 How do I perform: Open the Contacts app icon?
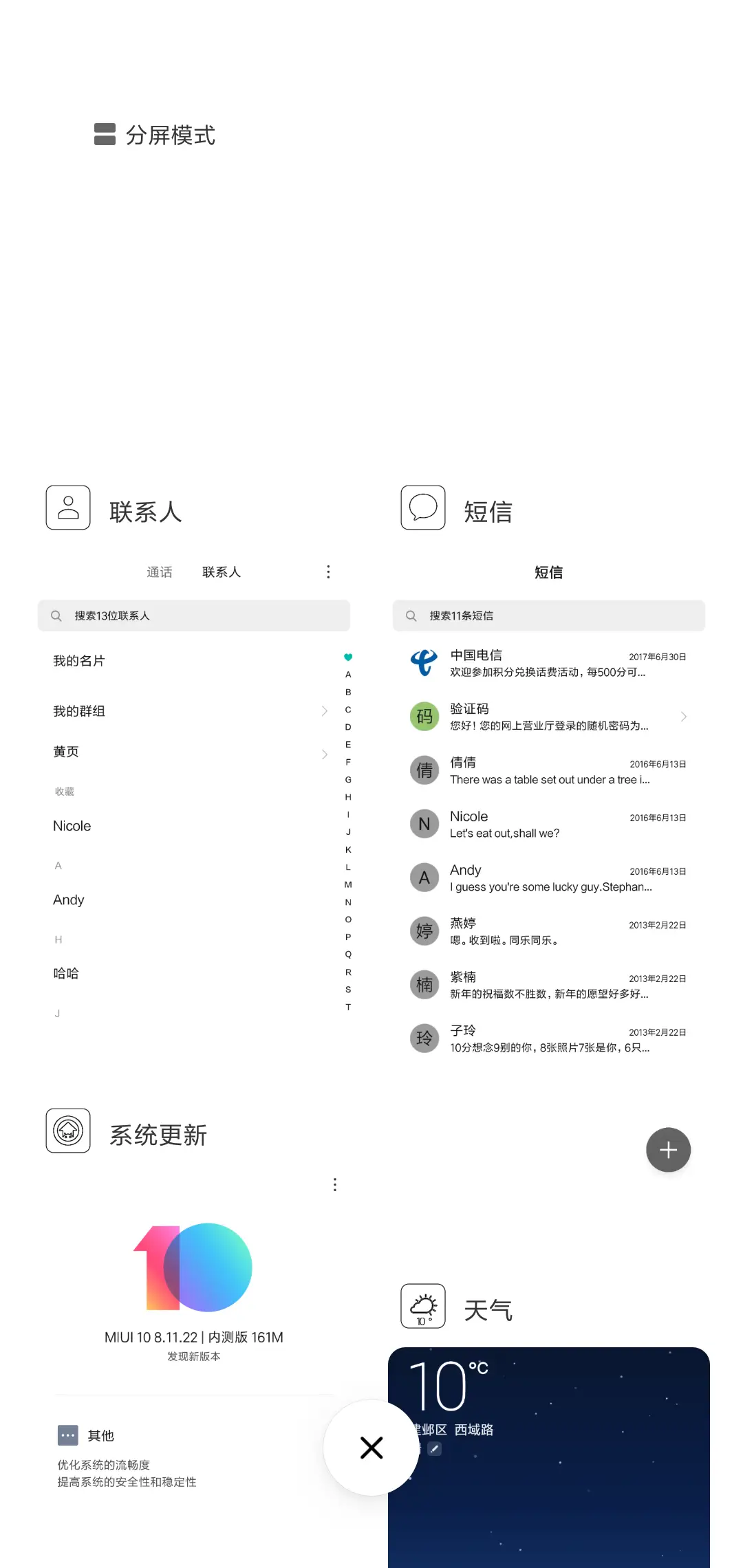point(67,508)
